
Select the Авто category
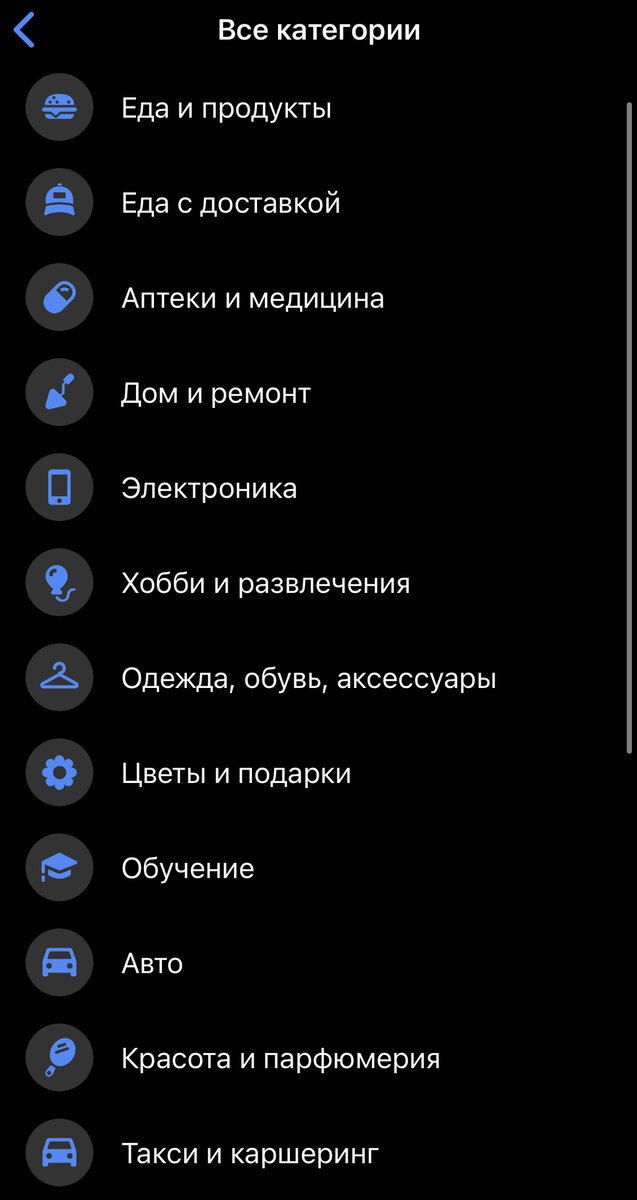(x=152, y=963)
